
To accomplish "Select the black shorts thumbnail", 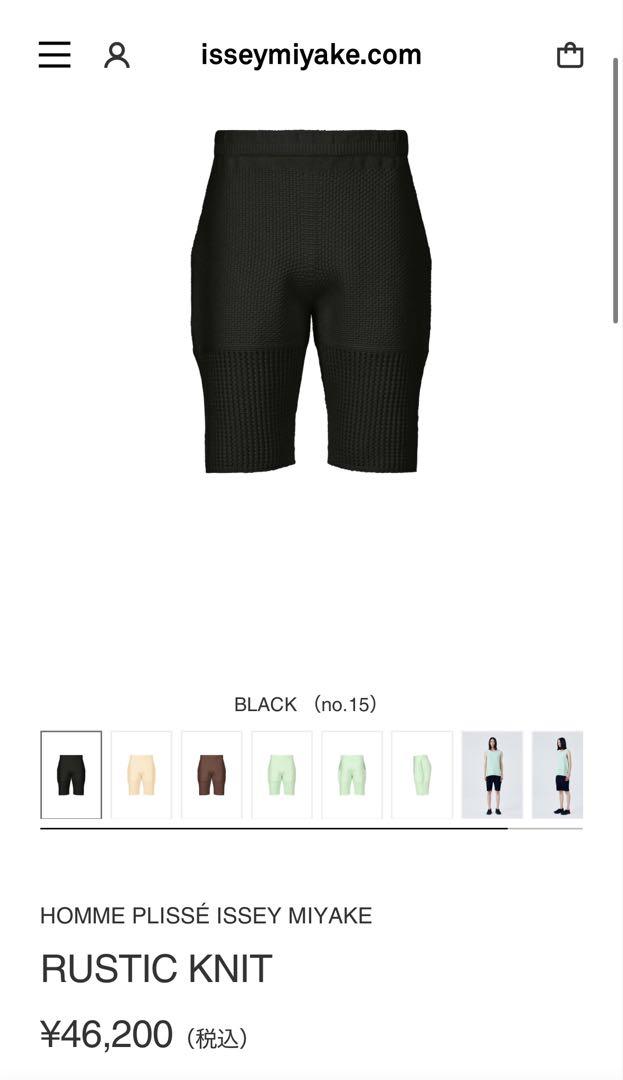I will coord(71,775).
